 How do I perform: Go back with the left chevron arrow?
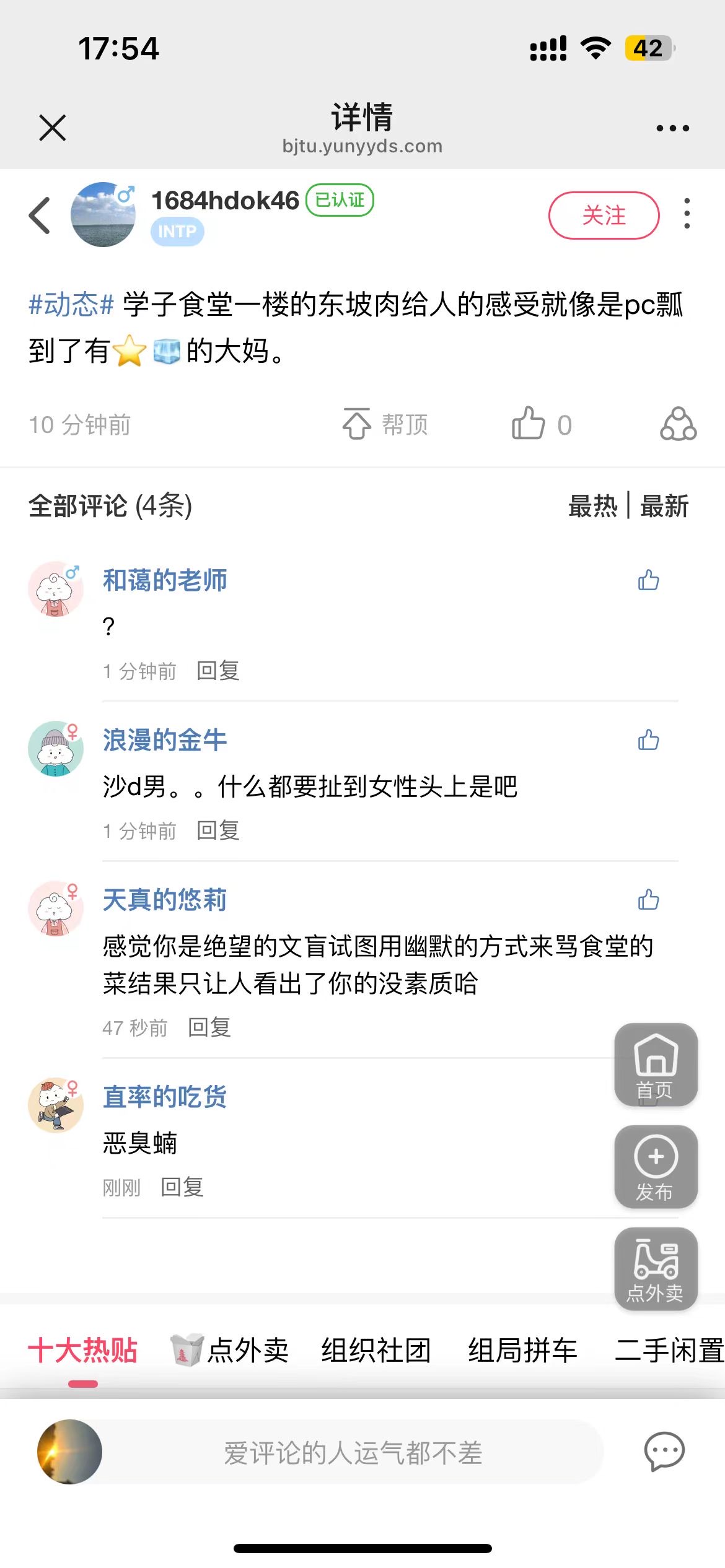coord(40,216)
